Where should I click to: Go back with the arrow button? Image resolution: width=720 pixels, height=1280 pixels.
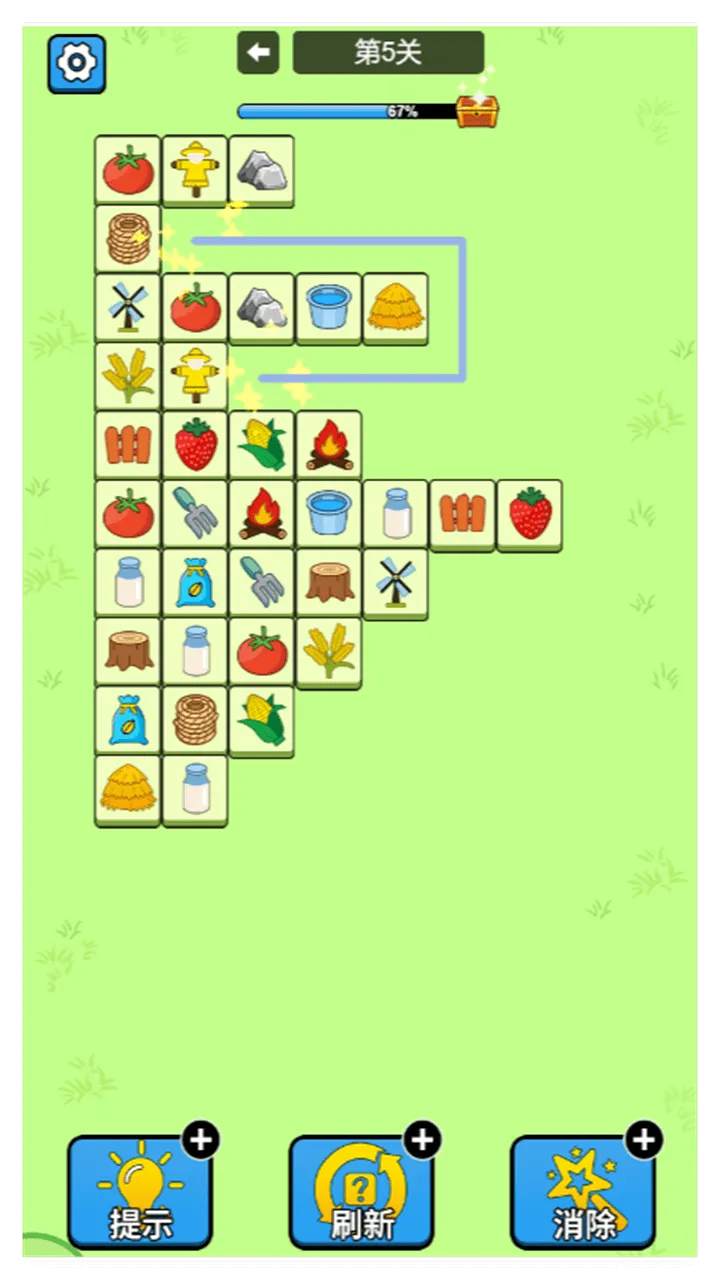258,52
